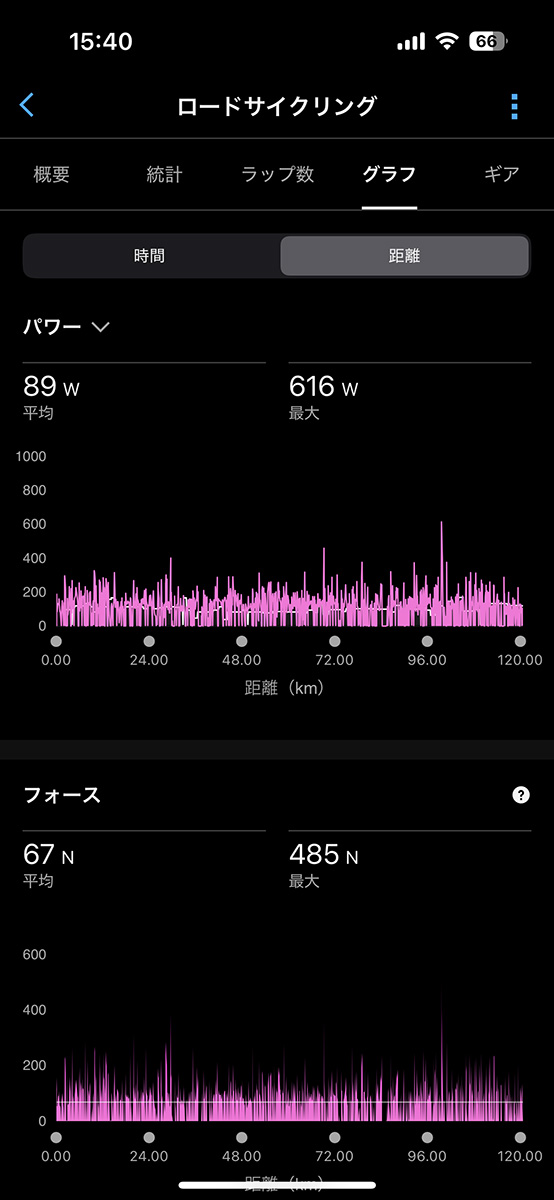Select the 距離 segment for the graph axis
Screen dimensions: 554x1200
(x=404, y=256)
